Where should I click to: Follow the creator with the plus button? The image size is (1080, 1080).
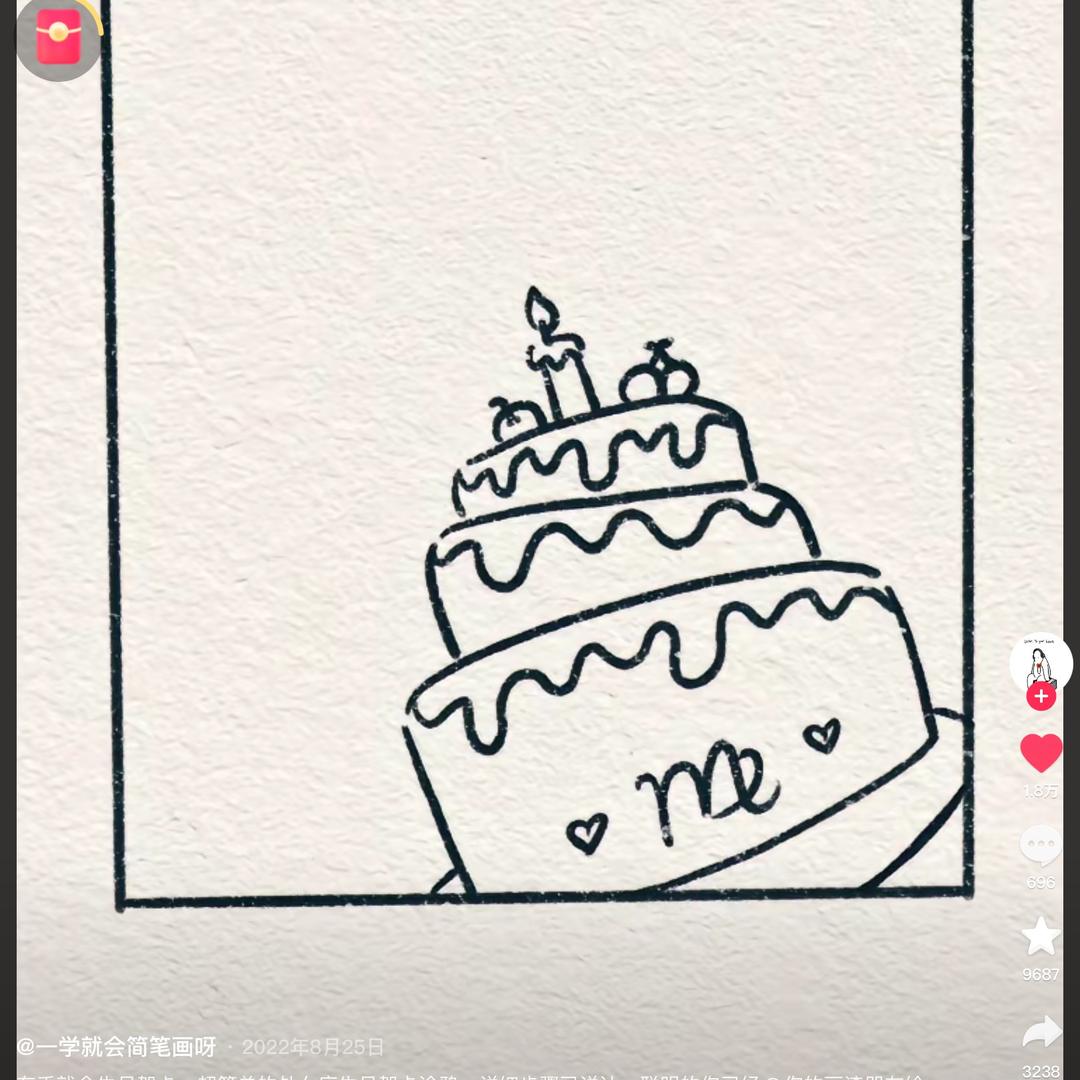click(1041, 696)
